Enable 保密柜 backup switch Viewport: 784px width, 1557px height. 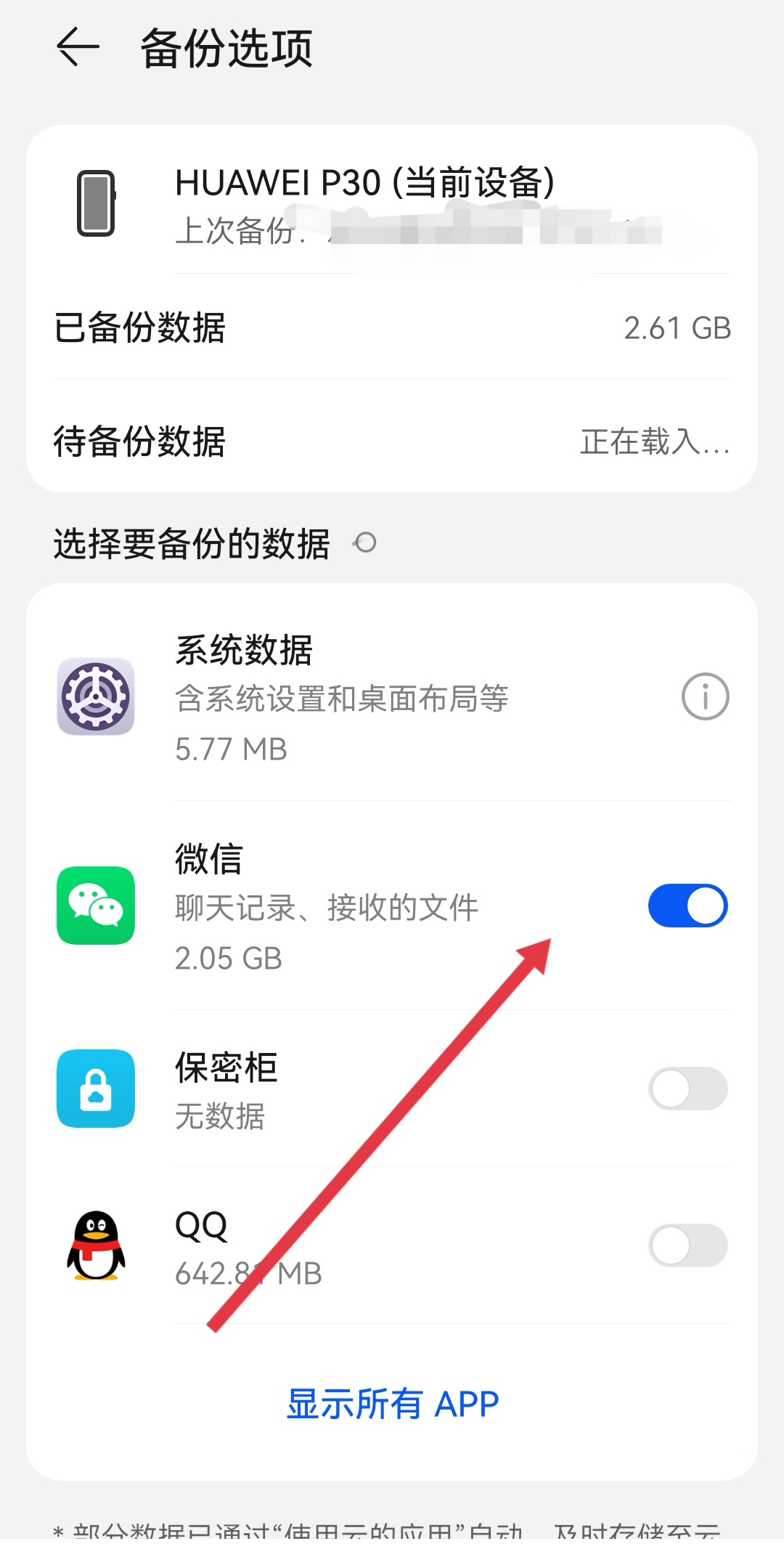[x=687, y=1089]
